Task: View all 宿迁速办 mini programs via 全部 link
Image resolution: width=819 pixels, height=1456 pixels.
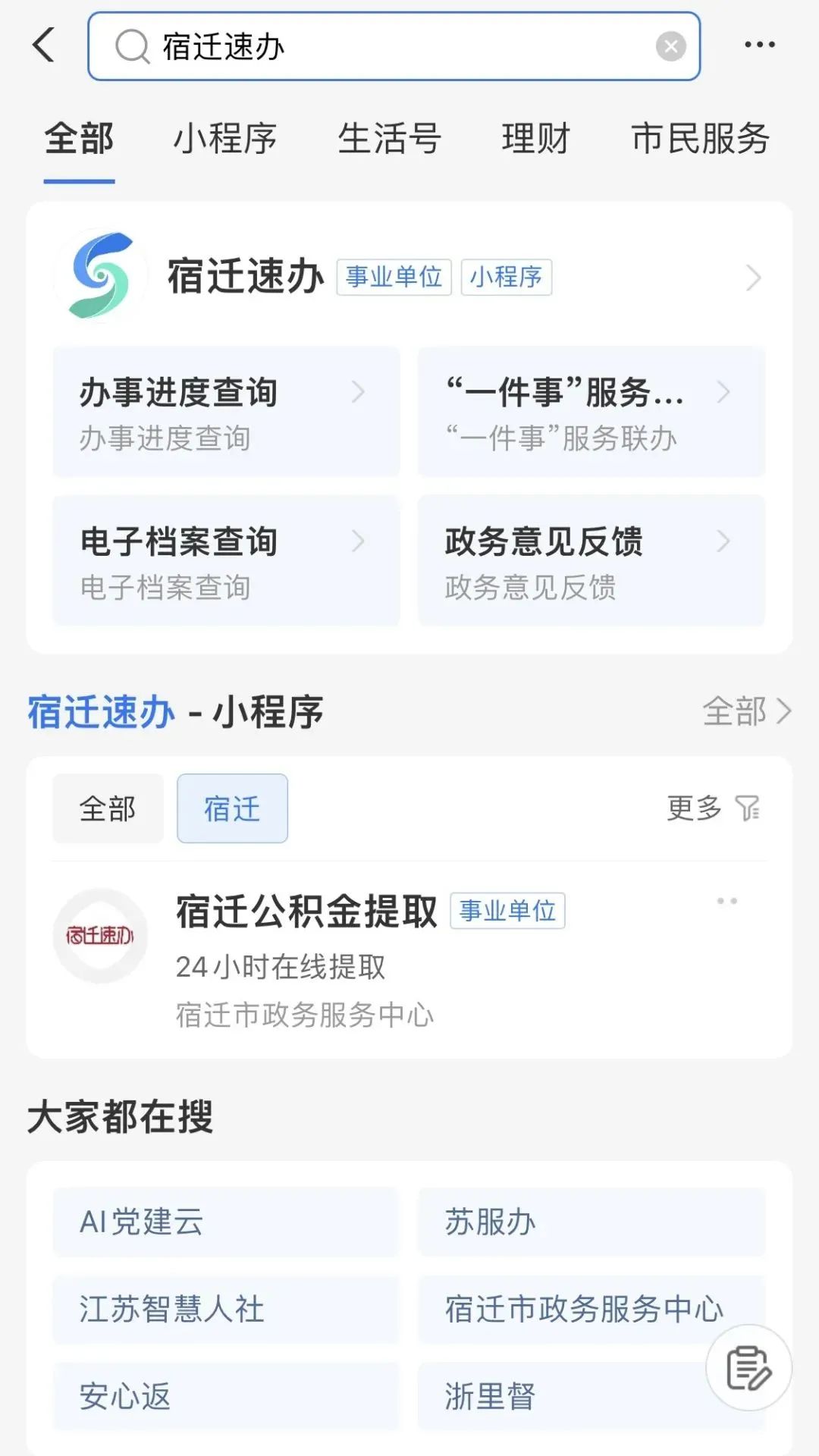Action: pos(747,711)
